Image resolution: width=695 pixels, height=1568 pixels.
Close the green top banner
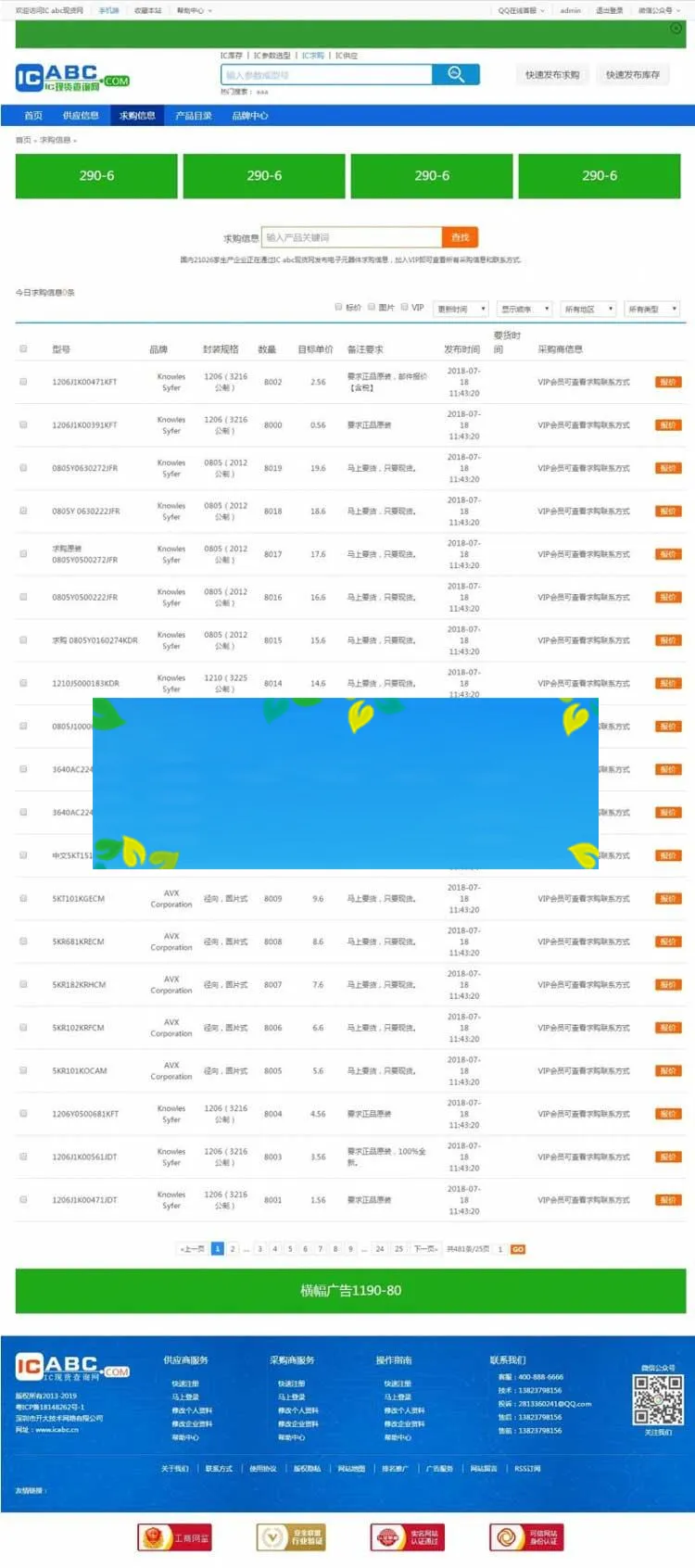[676, 29]
